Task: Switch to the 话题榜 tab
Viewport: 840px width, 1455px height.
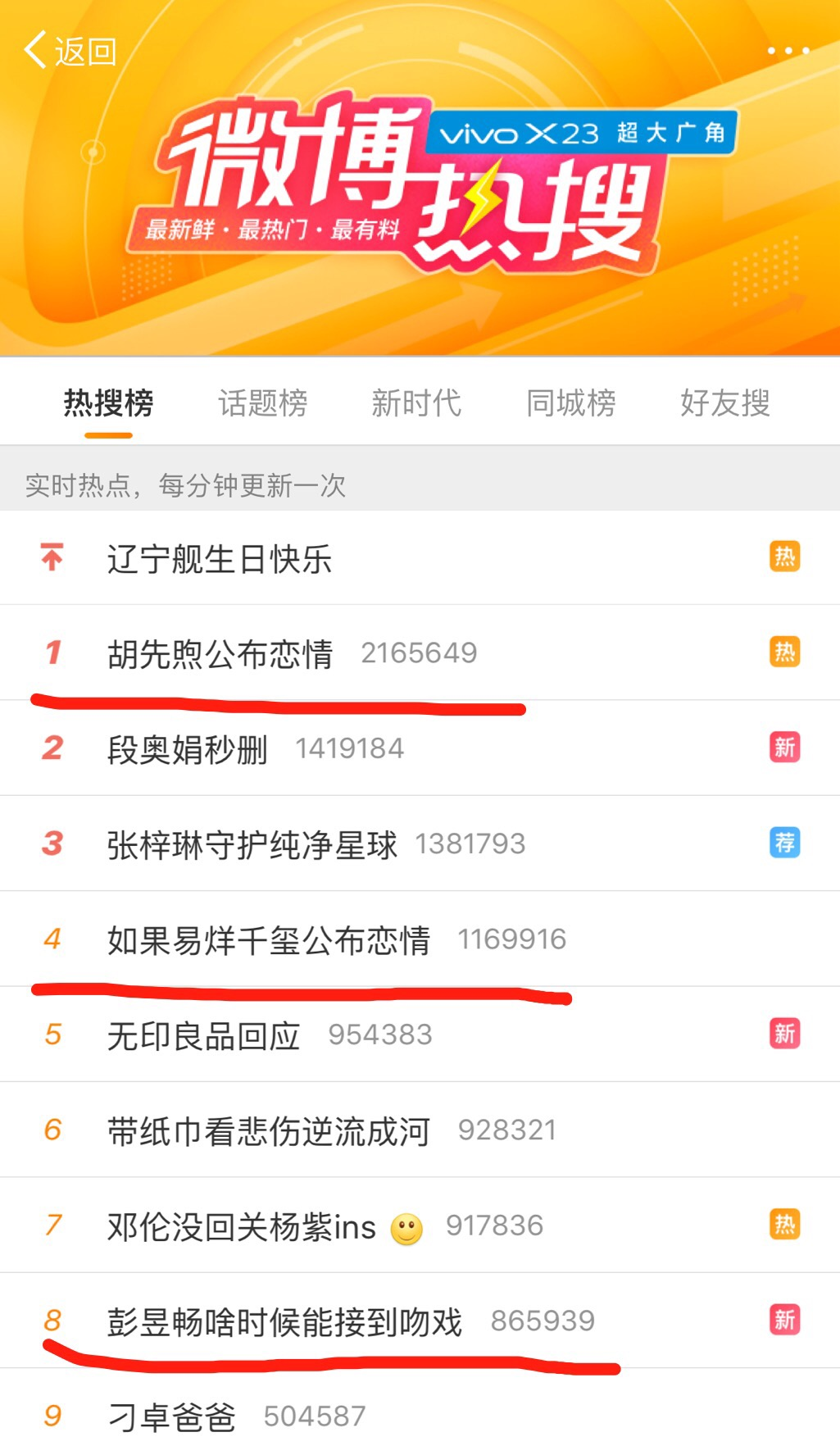Action: tap(263, 403)
